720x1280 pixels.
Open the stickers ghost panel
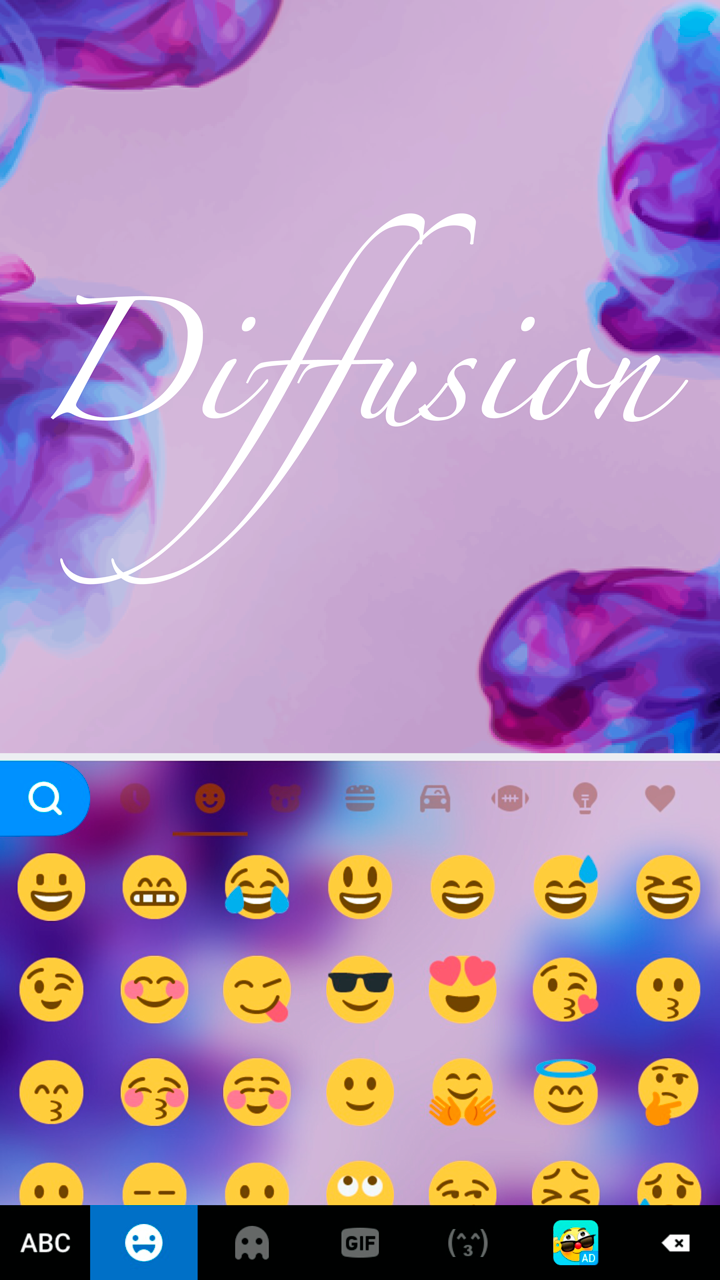pos(251,1241)
